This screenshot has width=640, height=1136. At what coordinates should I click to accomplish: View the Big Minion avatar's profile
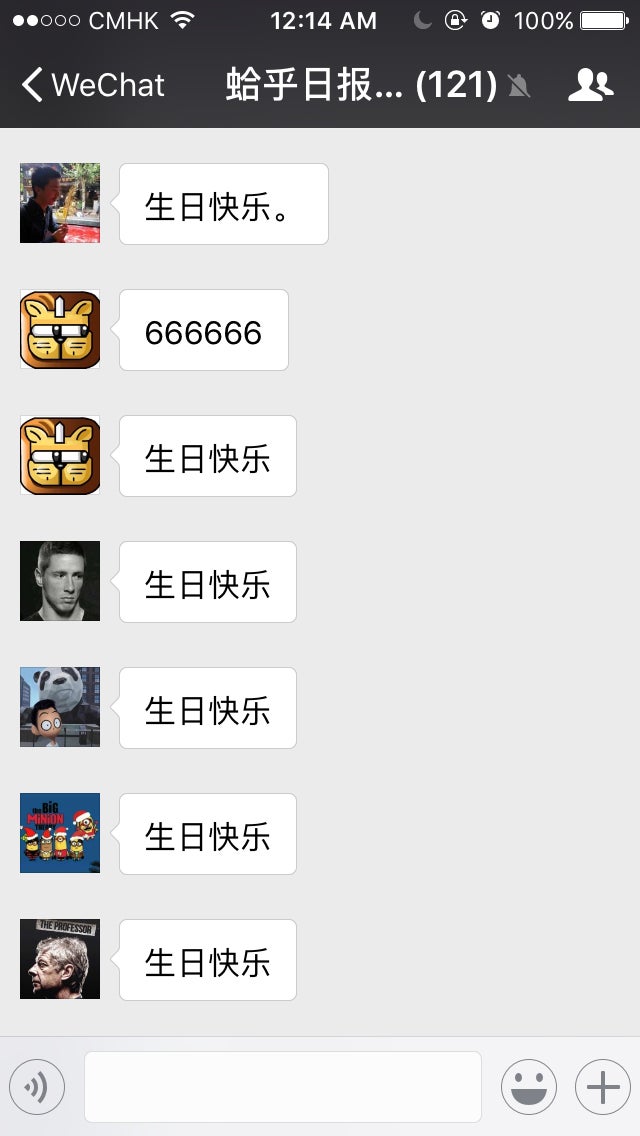coord(60,833)
